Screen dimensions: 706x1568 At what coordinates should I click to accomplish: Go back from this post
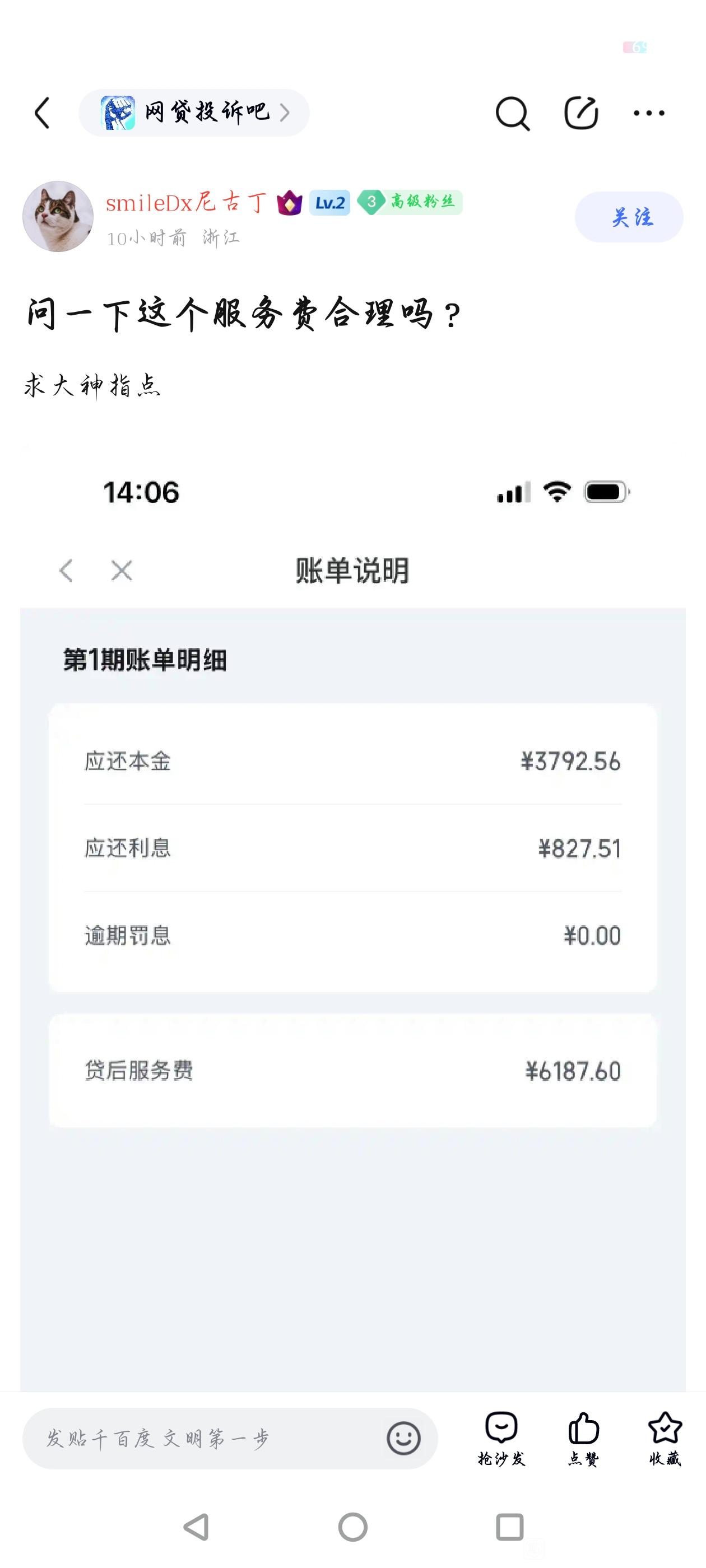coord(42,113)
